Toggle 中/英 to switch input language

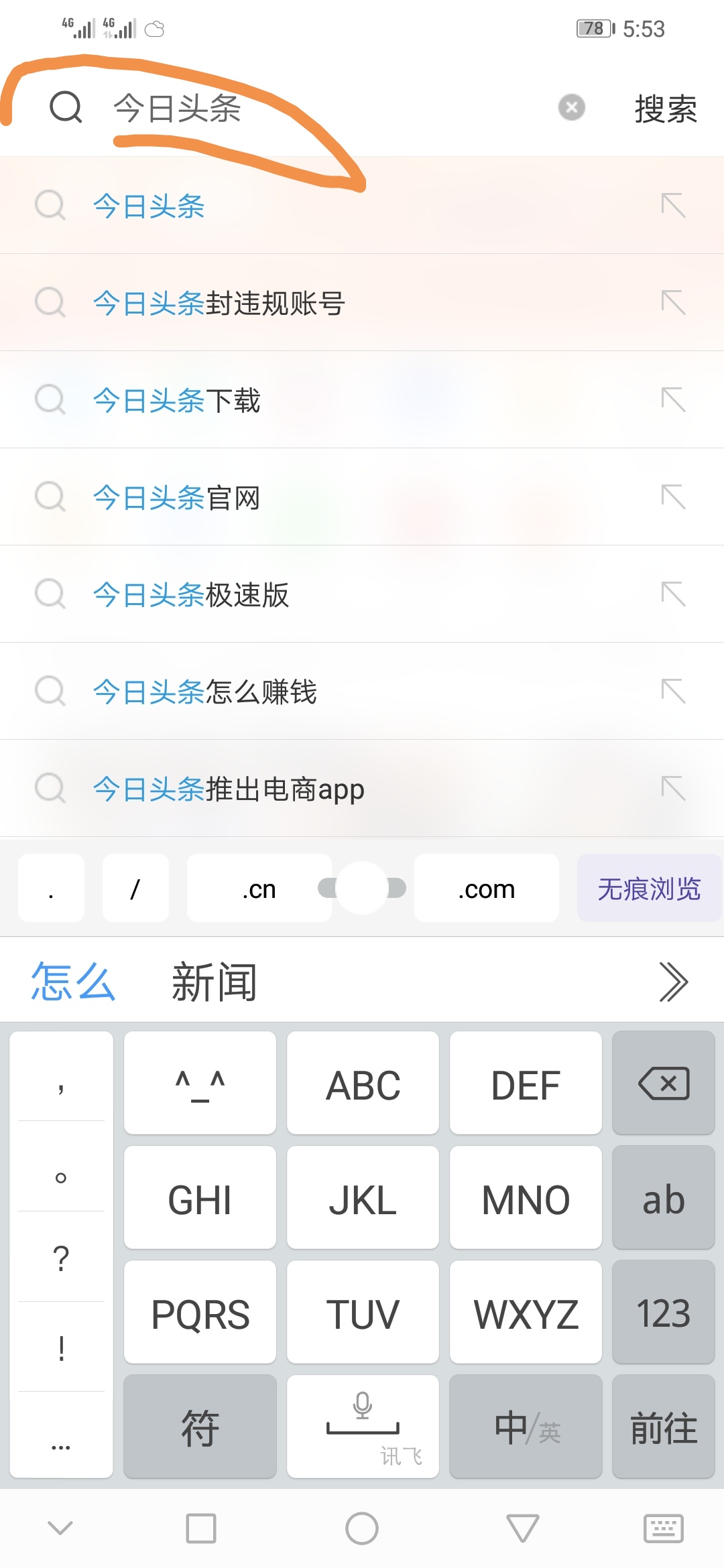[x=526, y=1427]
